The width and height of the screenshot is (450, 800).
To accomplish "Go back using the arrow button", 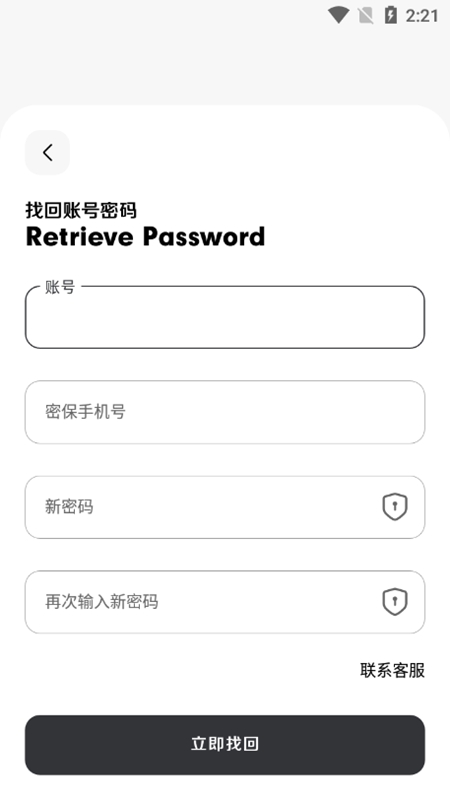I will (47, 153).
